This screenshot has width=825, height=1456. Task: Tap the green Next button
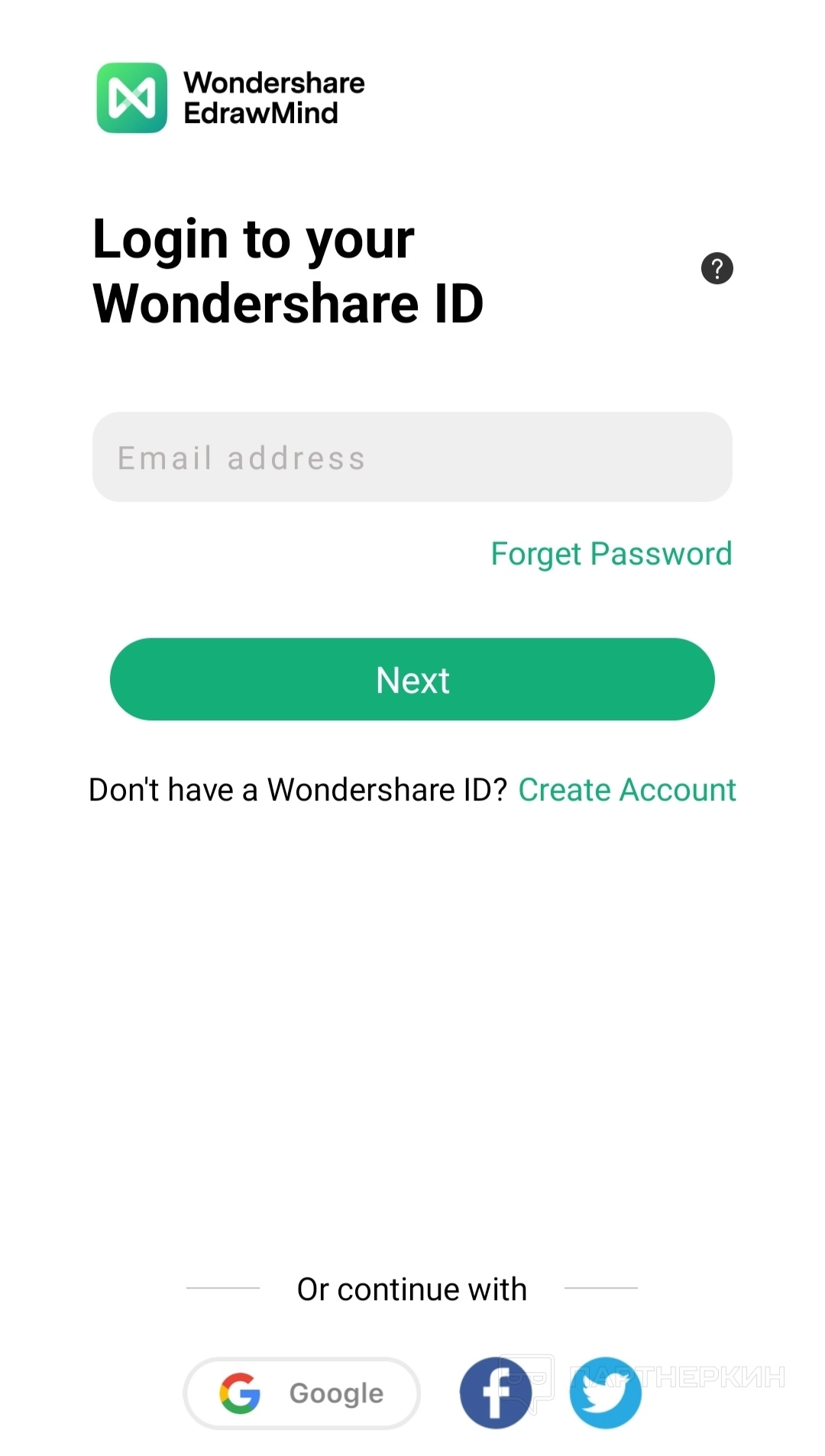412,679
